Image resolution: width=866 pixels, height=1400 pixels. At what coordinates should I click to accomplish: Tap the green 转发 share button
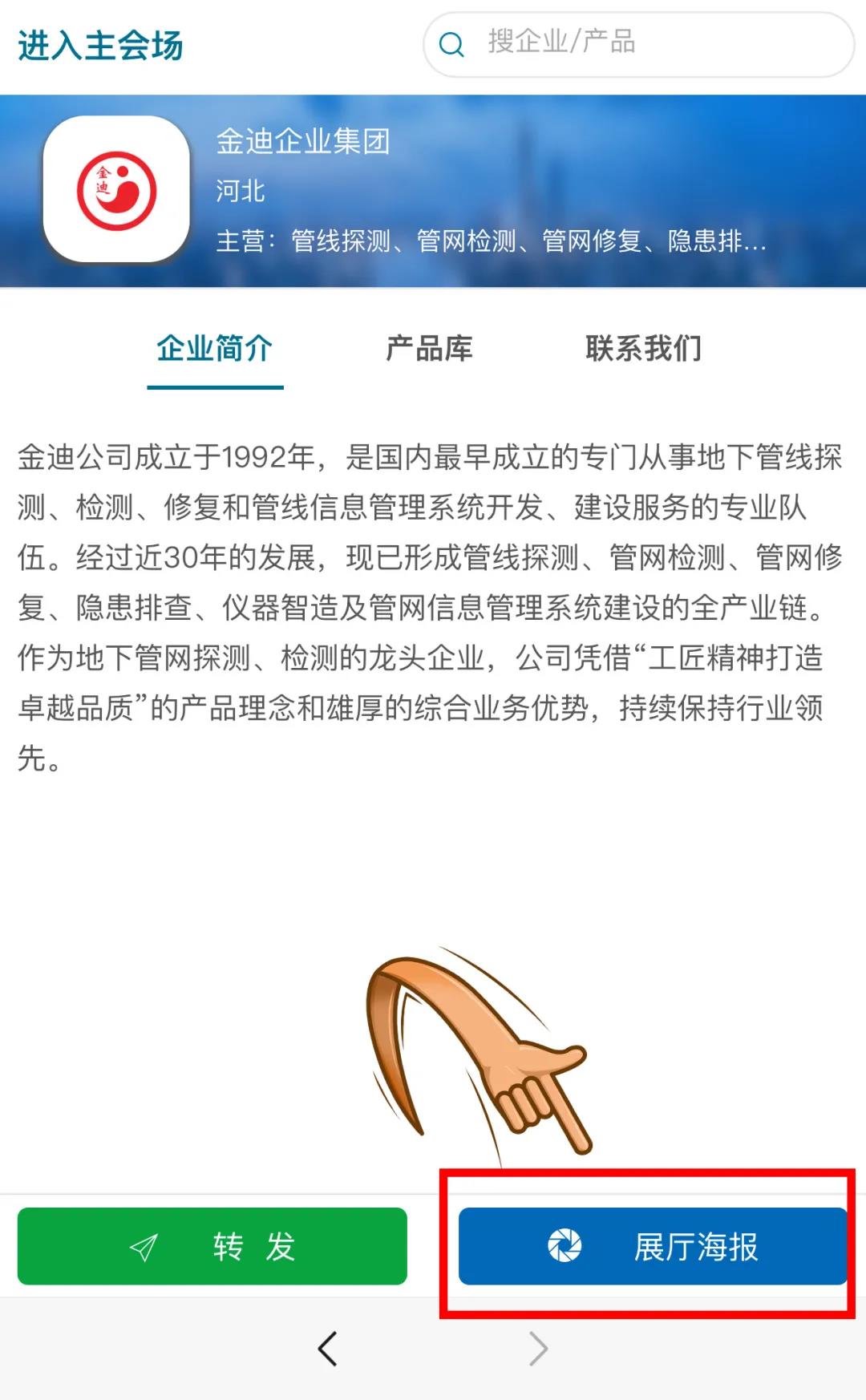[x=212, y=1246]
